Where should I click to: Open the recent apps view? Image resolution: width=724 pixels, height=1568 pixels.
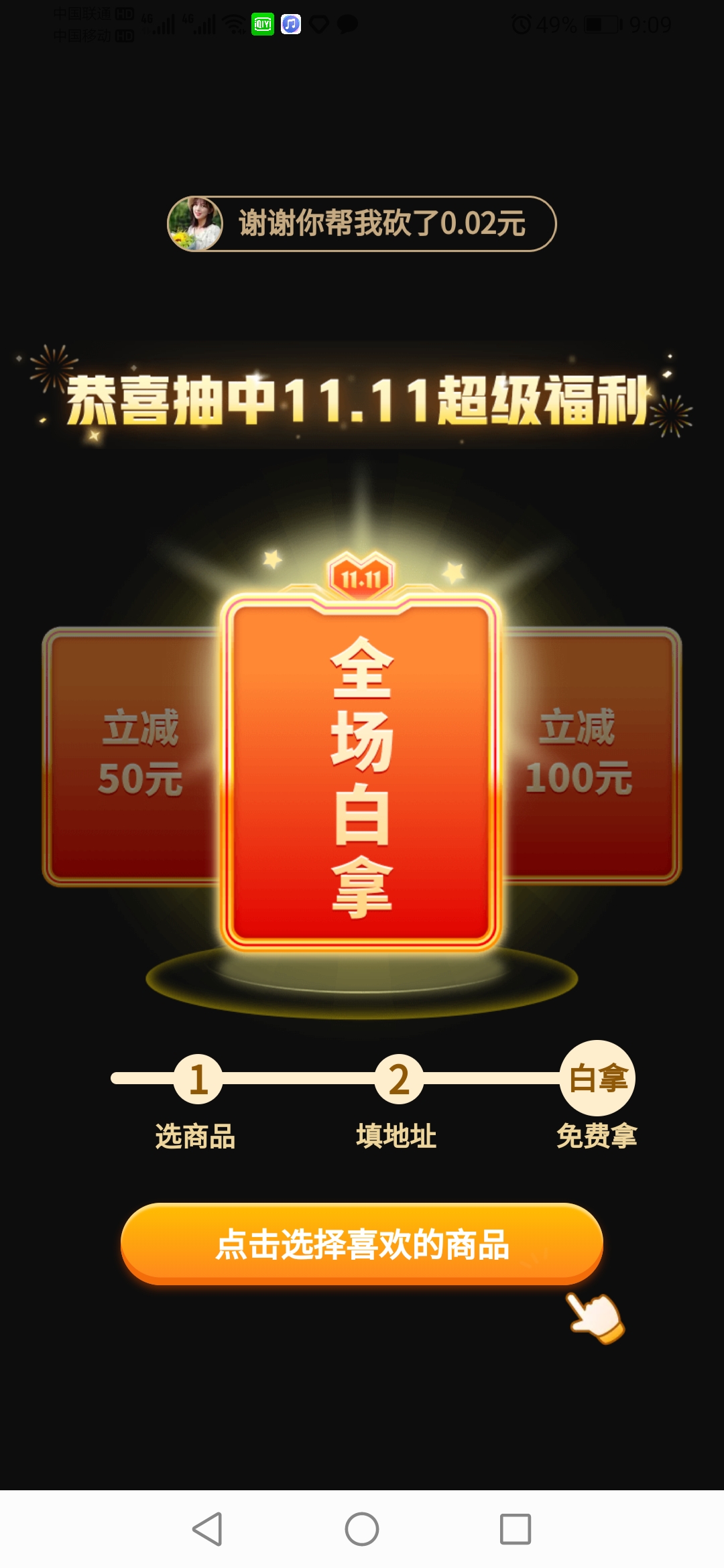coord(516,1528)
